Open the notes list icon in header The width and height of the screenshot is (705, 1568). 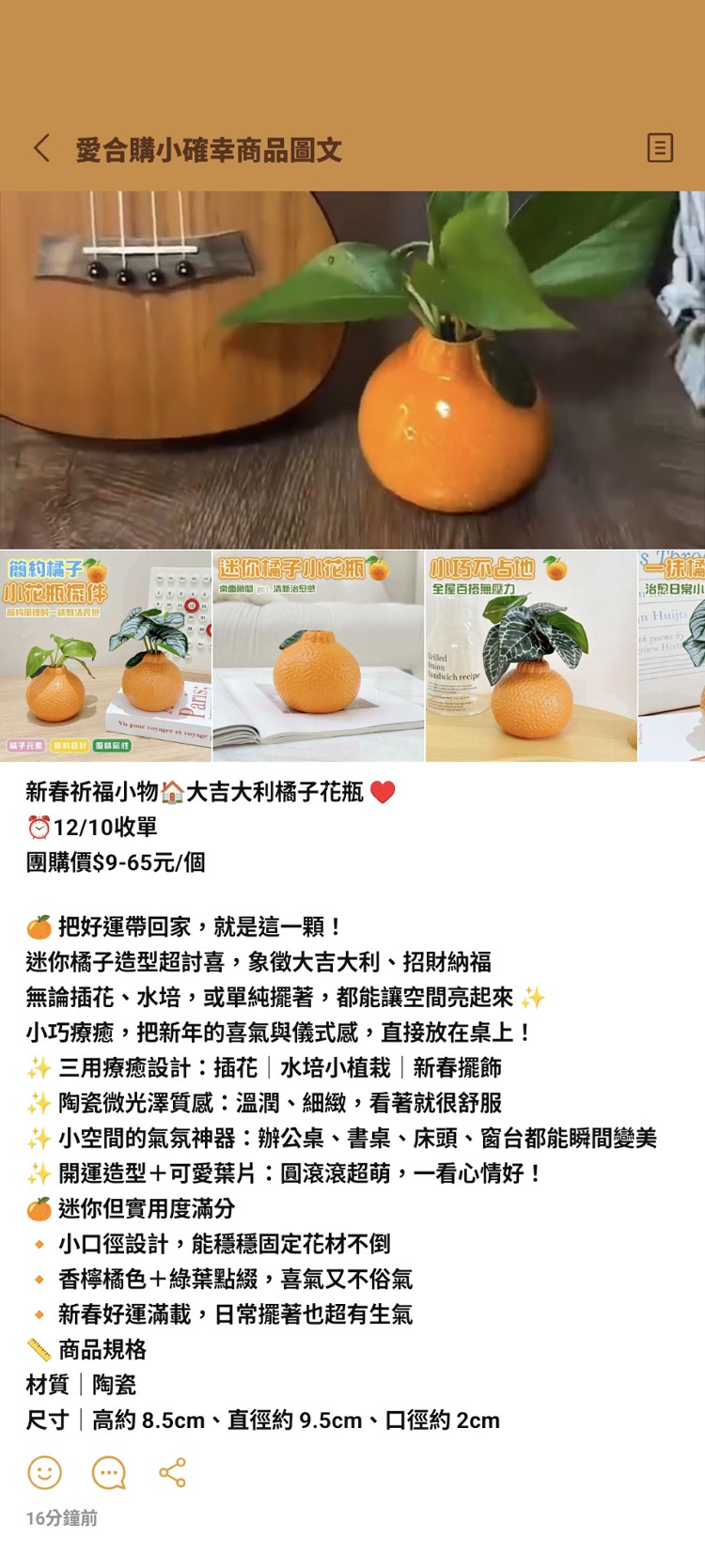pos(660,148)
